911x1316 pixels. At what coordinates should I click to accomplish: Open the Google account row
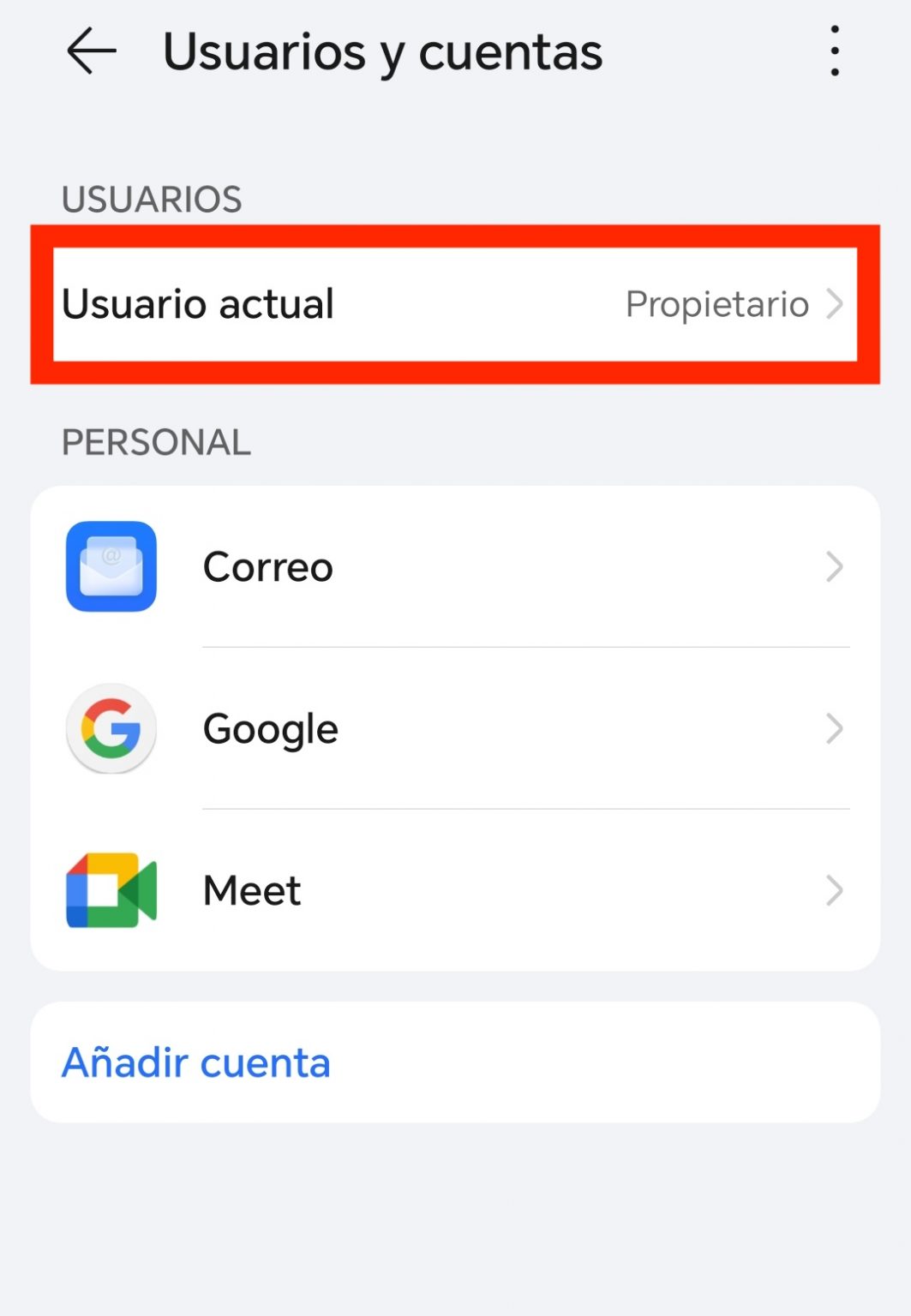[x=454, y=729]
